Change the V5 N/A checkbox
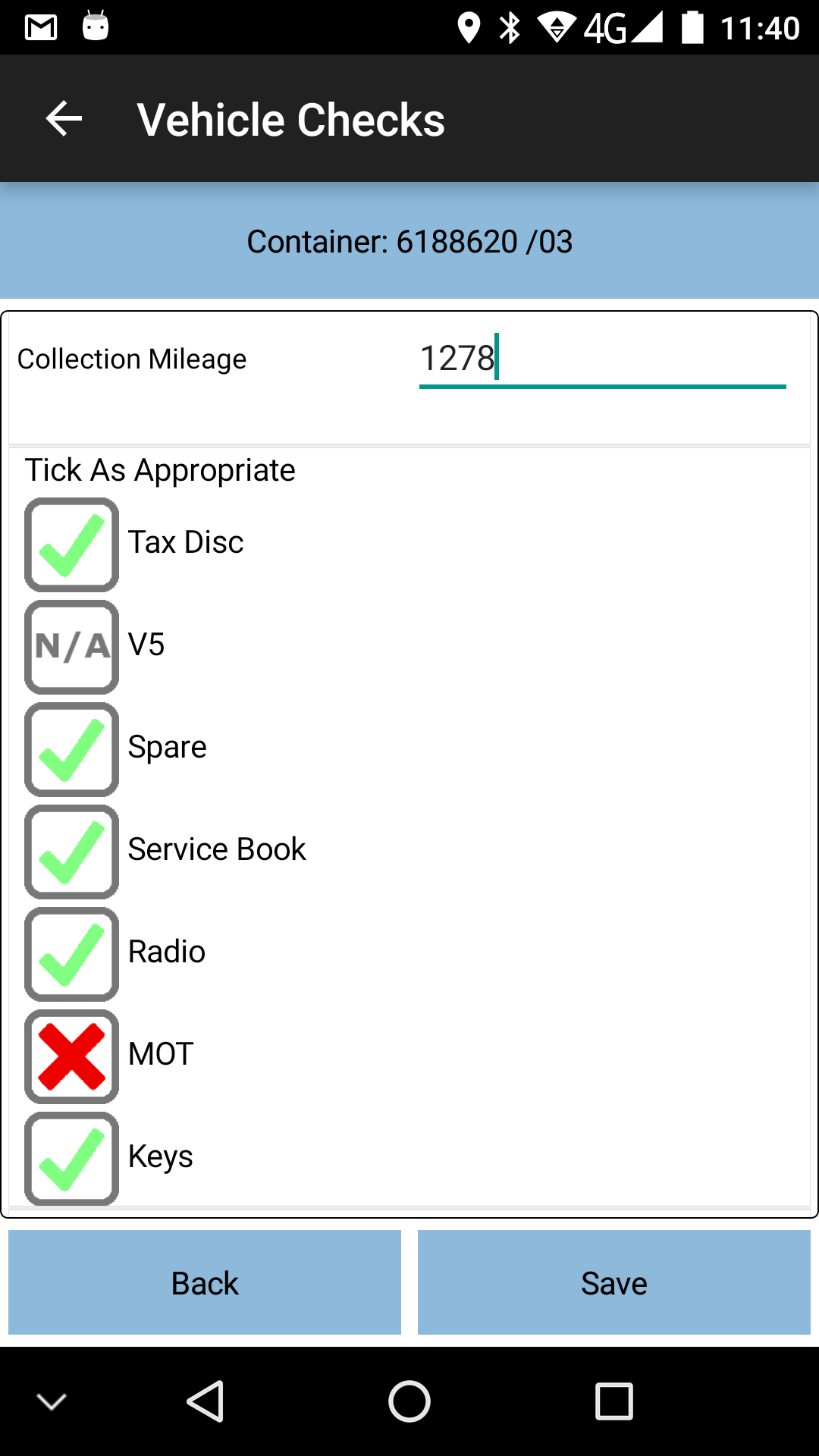Screen dimensions: 819x1456 coord(72,647)
